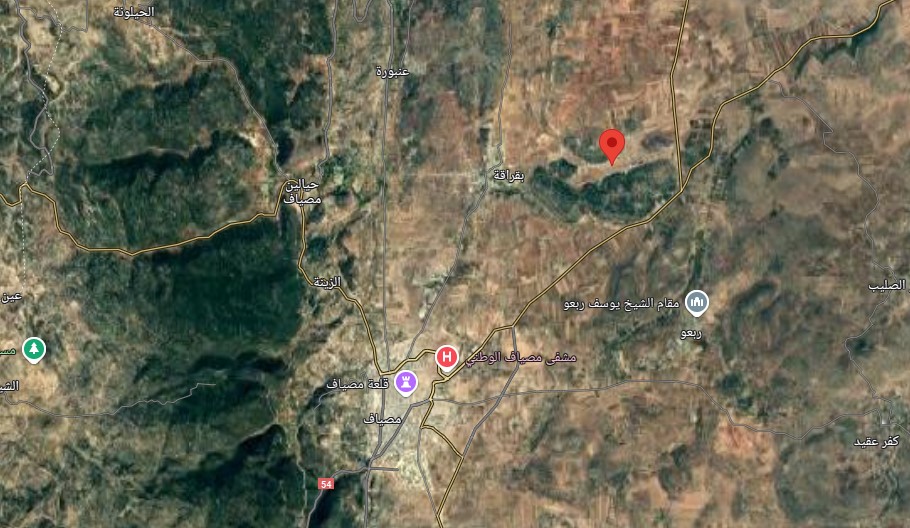Select the قلعة مصياف castle marker

[405, 382]
